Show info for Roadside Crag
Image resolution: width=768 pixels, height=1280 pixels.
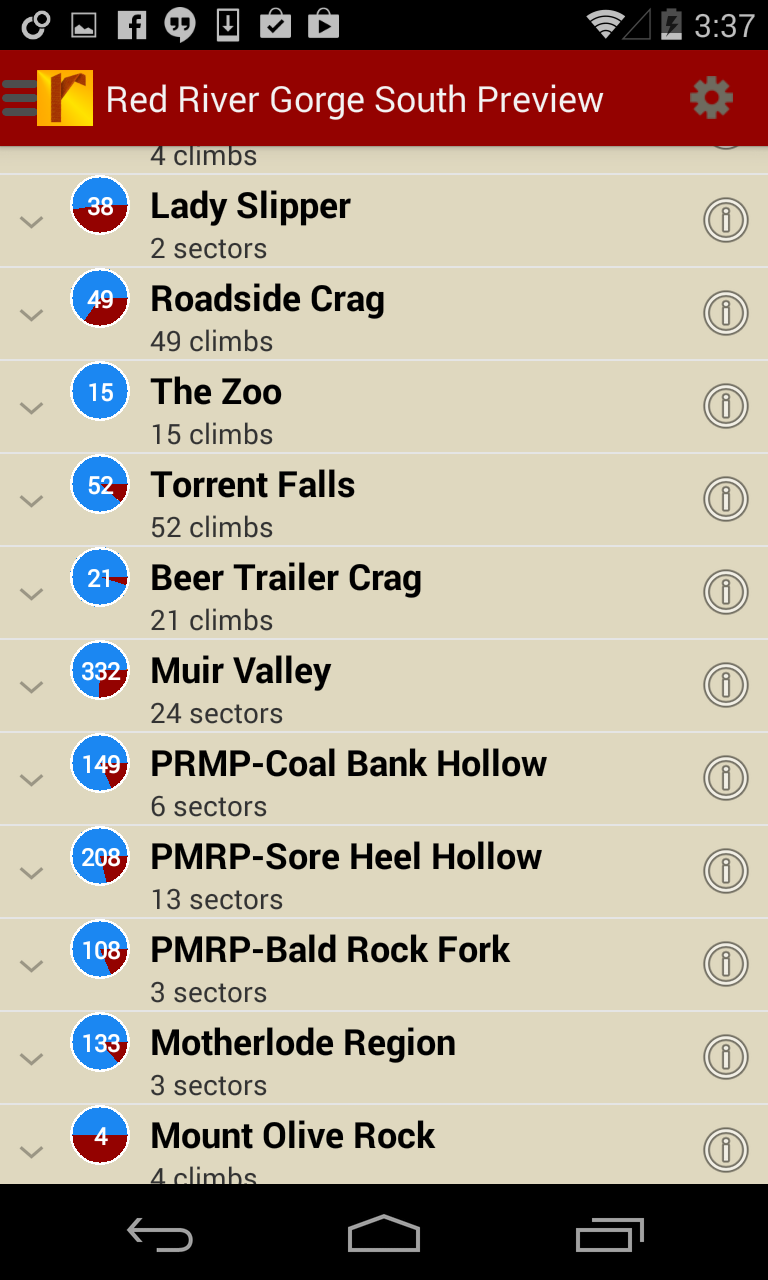[726, 313]
